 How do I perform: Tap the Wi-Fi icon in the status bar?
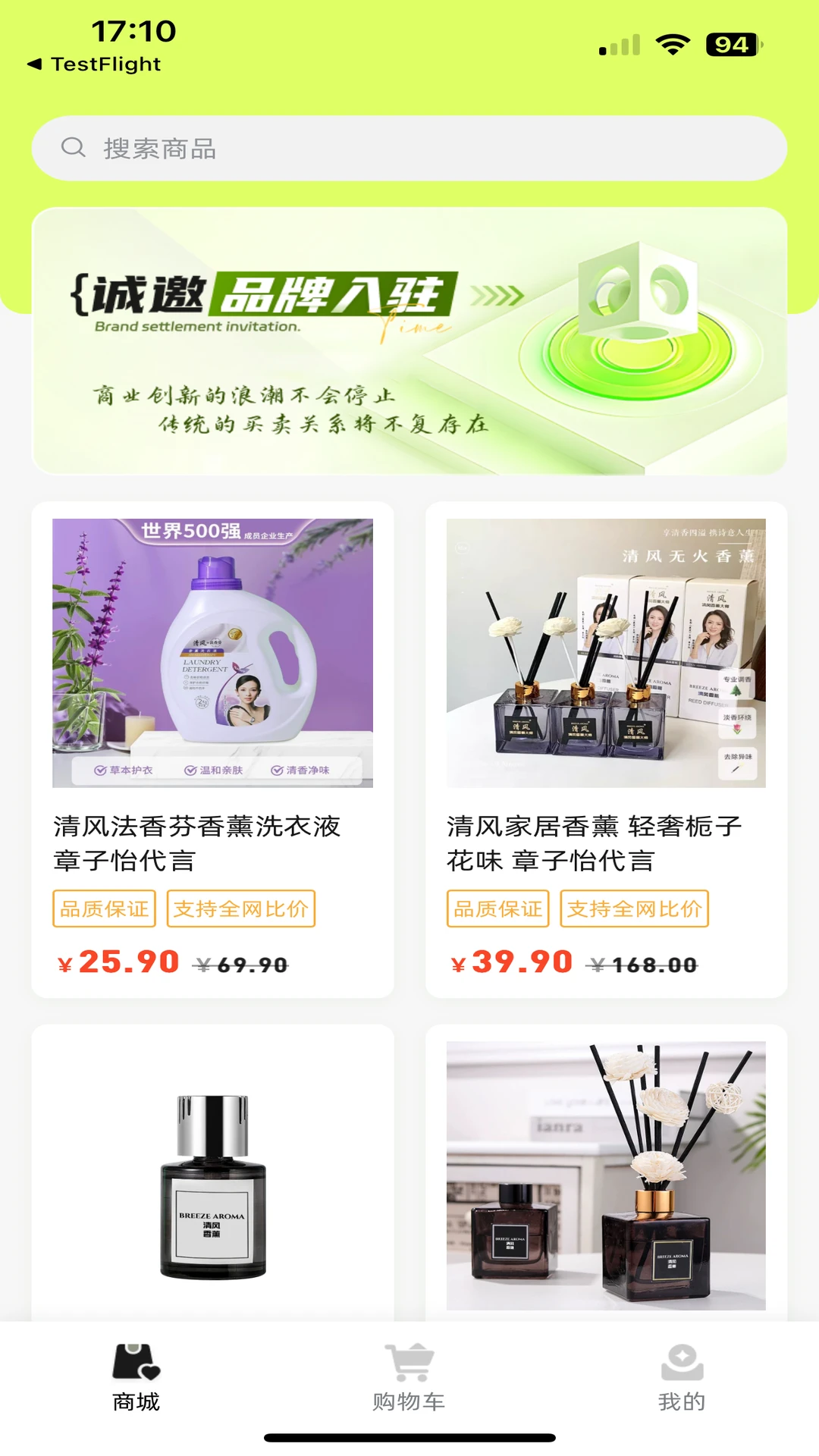(x=672, y=44)
